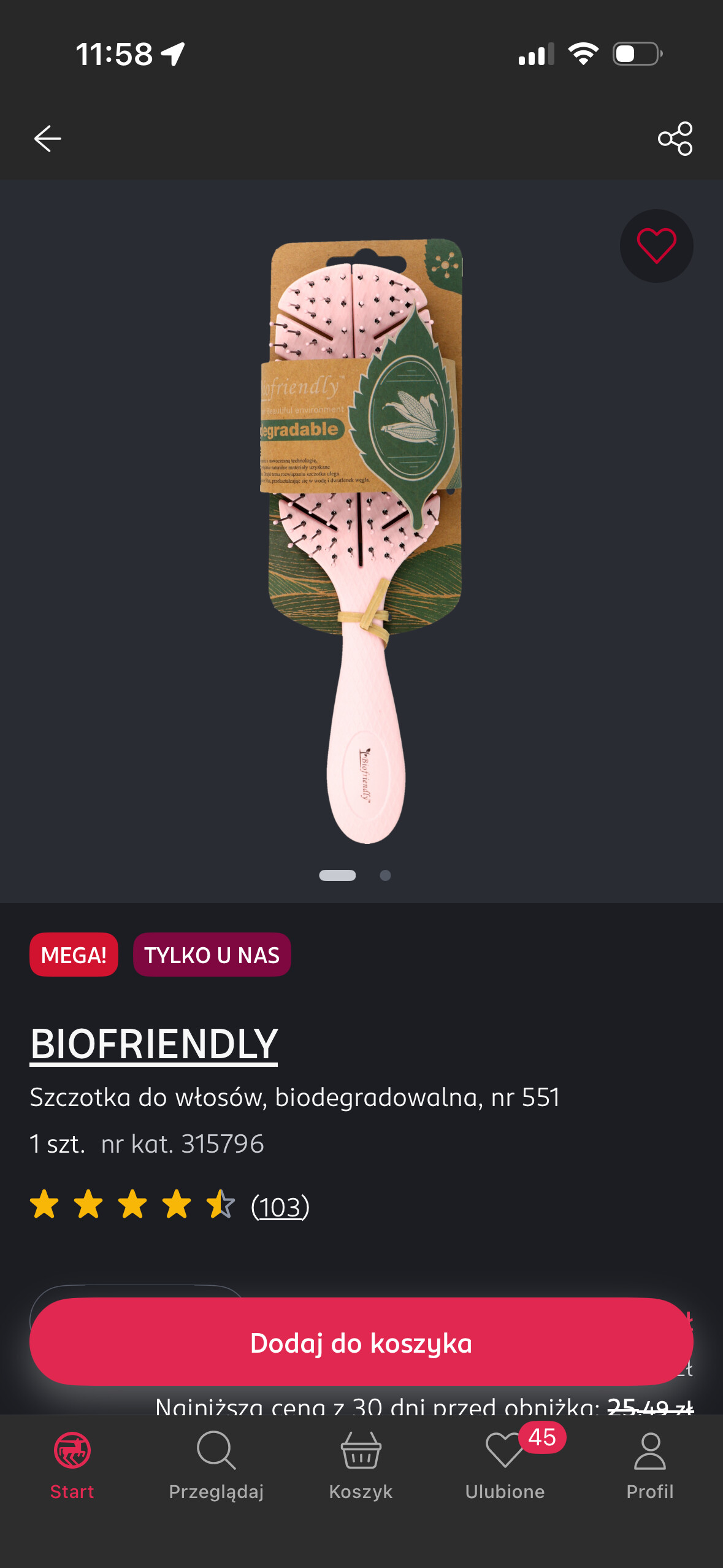
Task: Open the Ulubione tab
Action: coord(505,1465)
